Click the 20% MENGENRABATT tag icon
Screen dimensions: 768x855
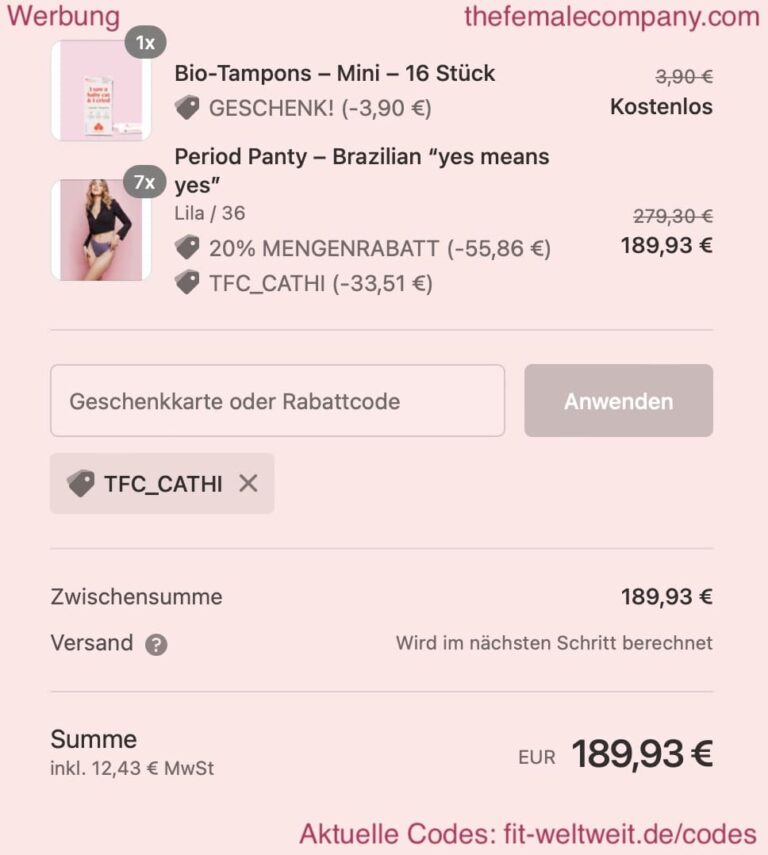[186, 247]
